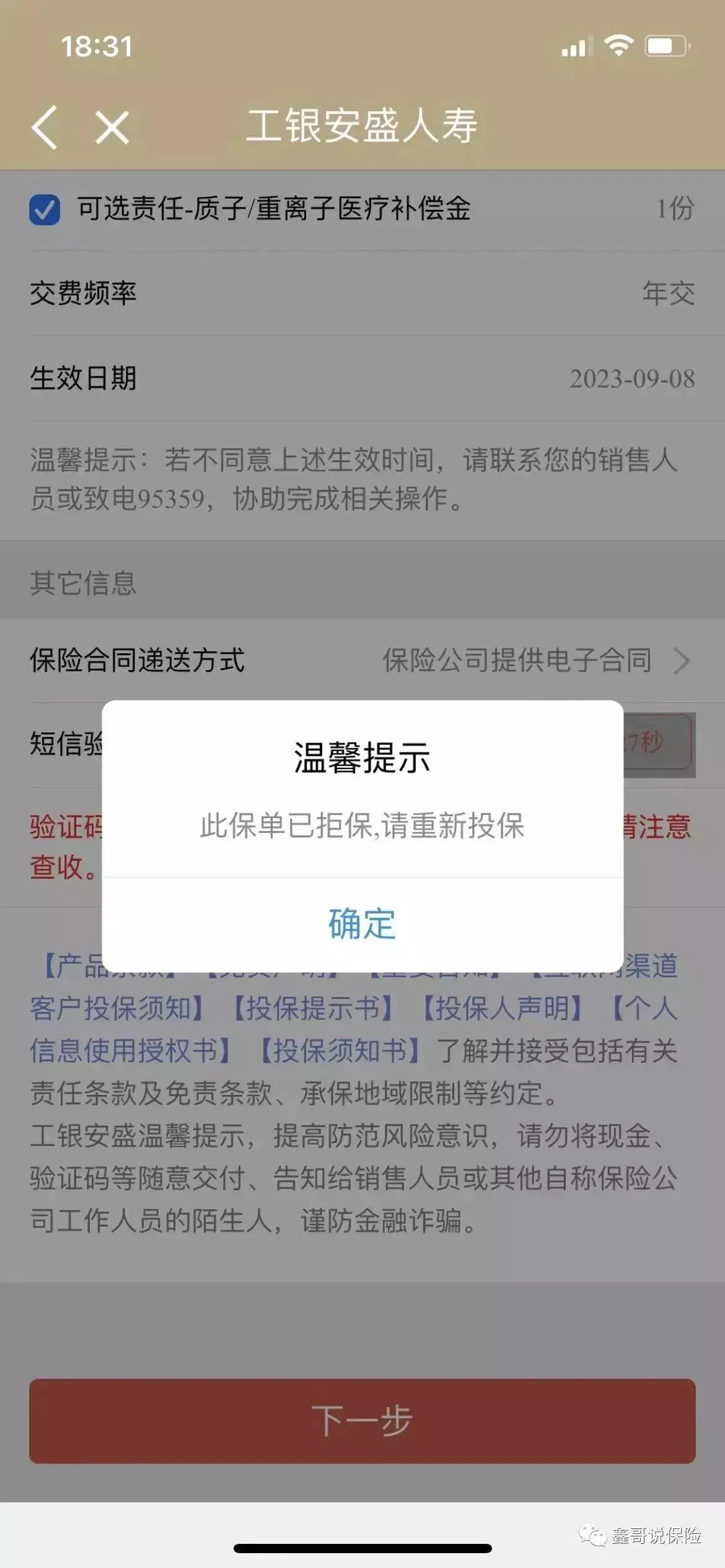Open the 【投保须知书】 link

[x=340, y=1050]
